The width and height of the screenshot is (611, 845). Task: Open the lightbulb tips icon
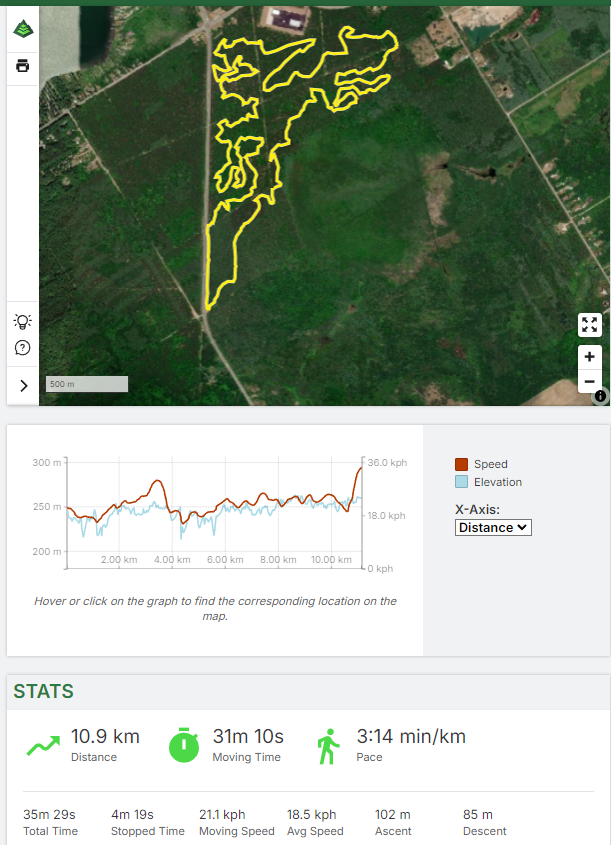click(x=22, y=321)
